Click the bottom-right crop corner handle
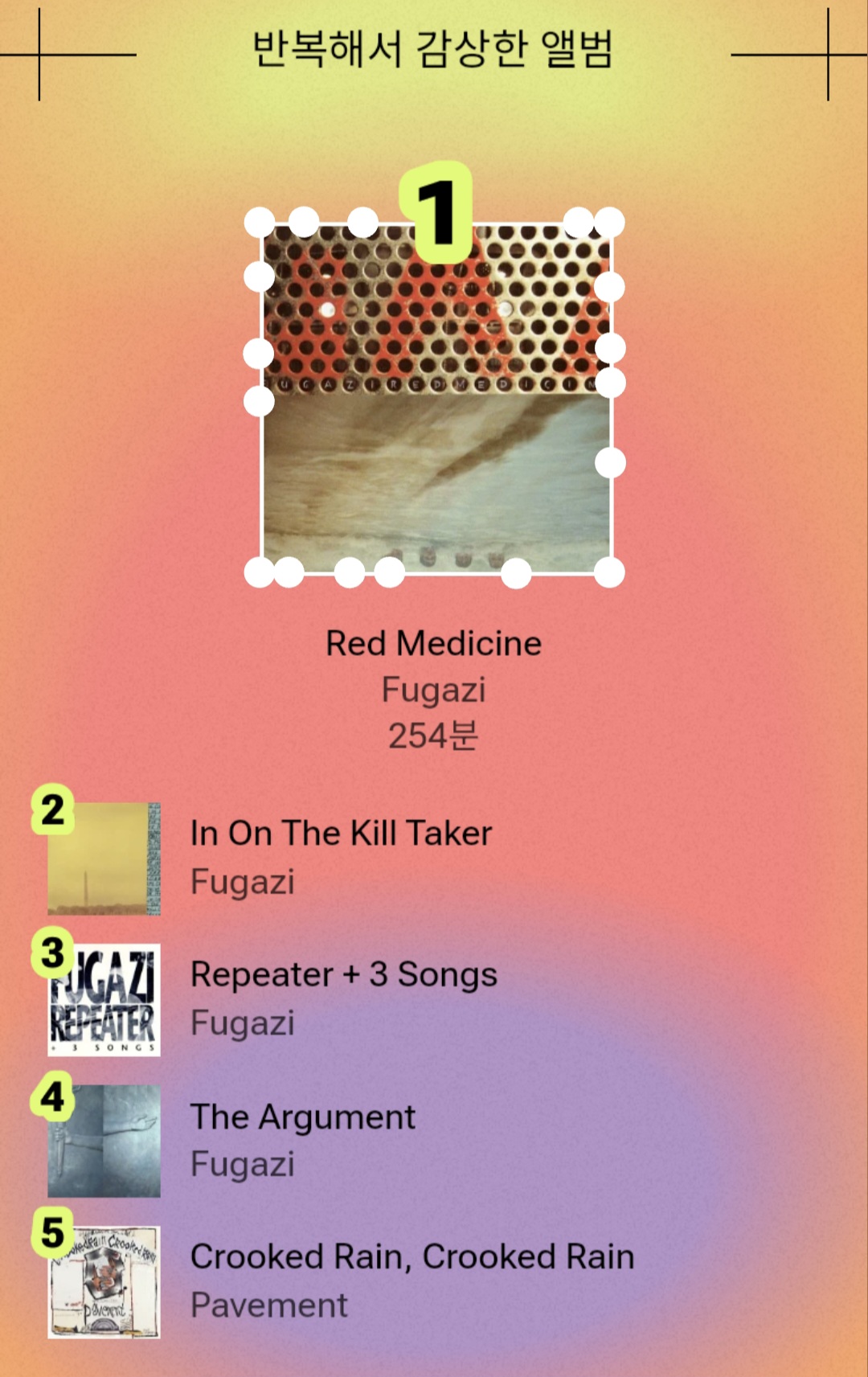This screenshot has height=1377, width=868. 608,572
